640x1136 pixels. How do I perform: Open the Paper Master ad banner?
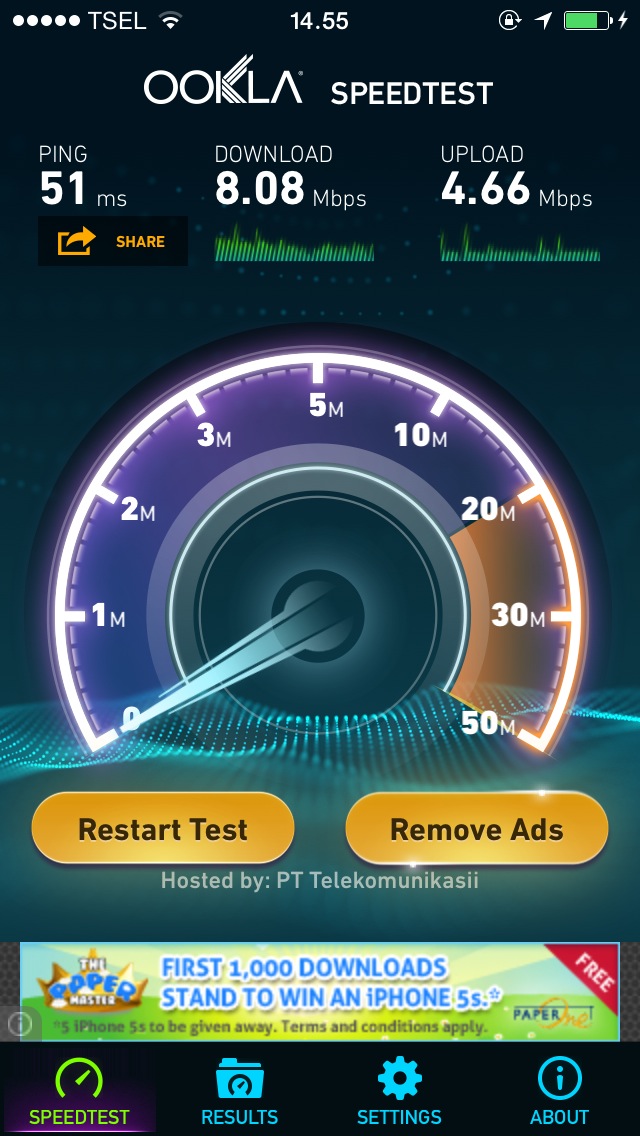click(x=320, y=992)
